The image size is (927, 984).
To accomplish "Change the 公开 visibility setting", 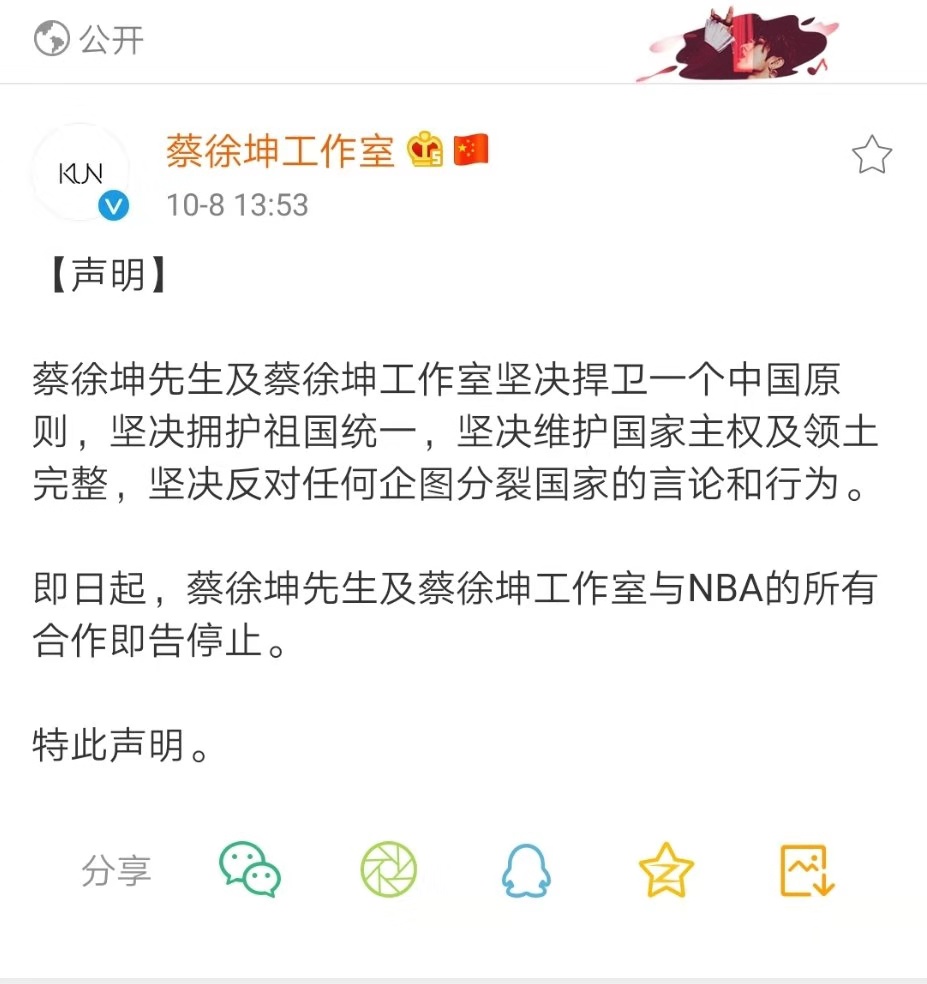I will 90,40.
